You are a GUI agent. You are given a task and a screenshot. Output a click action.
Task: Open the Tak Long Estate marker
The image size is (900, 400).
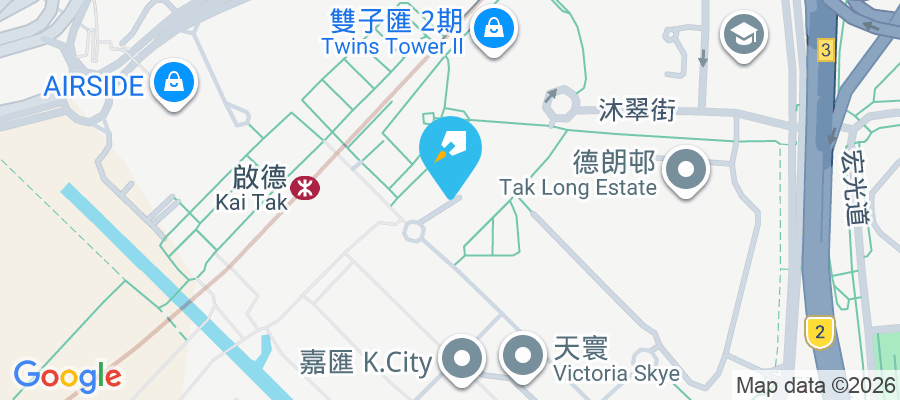coord(686,169)
